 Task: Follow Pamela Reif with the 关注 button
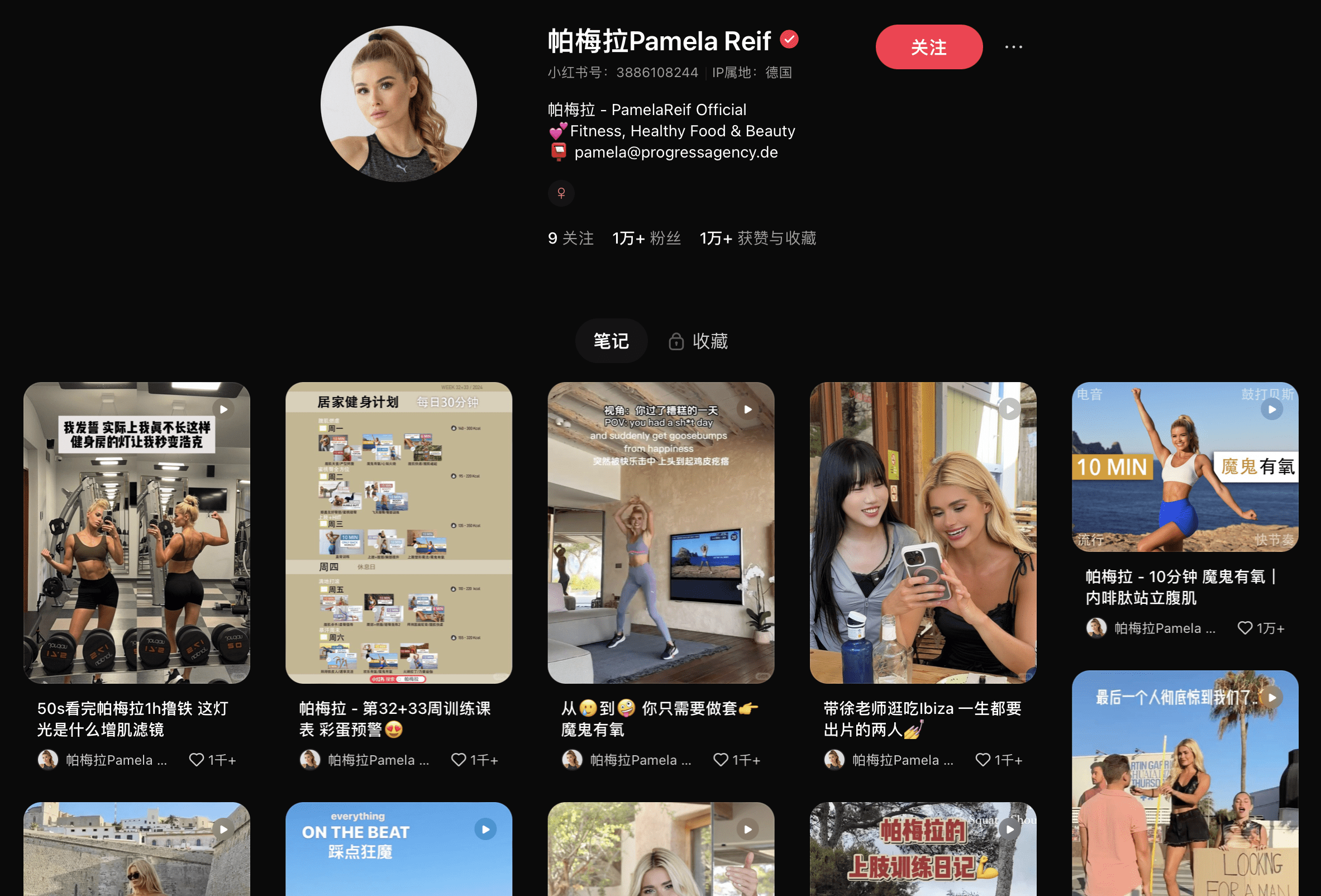coord(928,47)
